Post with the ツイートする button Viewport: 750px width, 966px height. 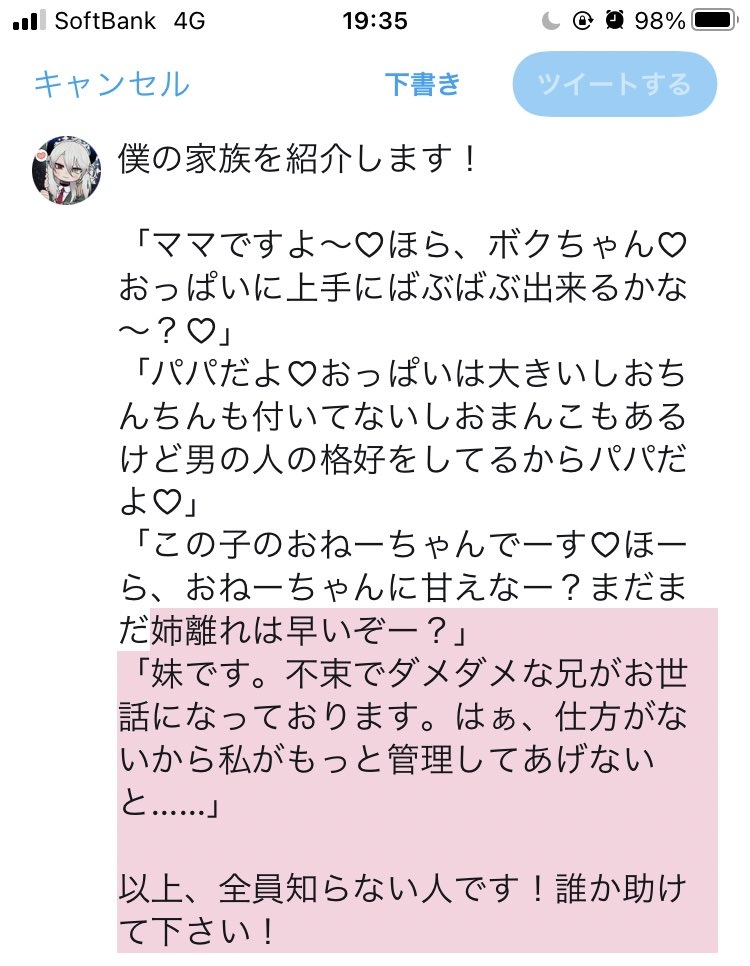tap(614, 84)
